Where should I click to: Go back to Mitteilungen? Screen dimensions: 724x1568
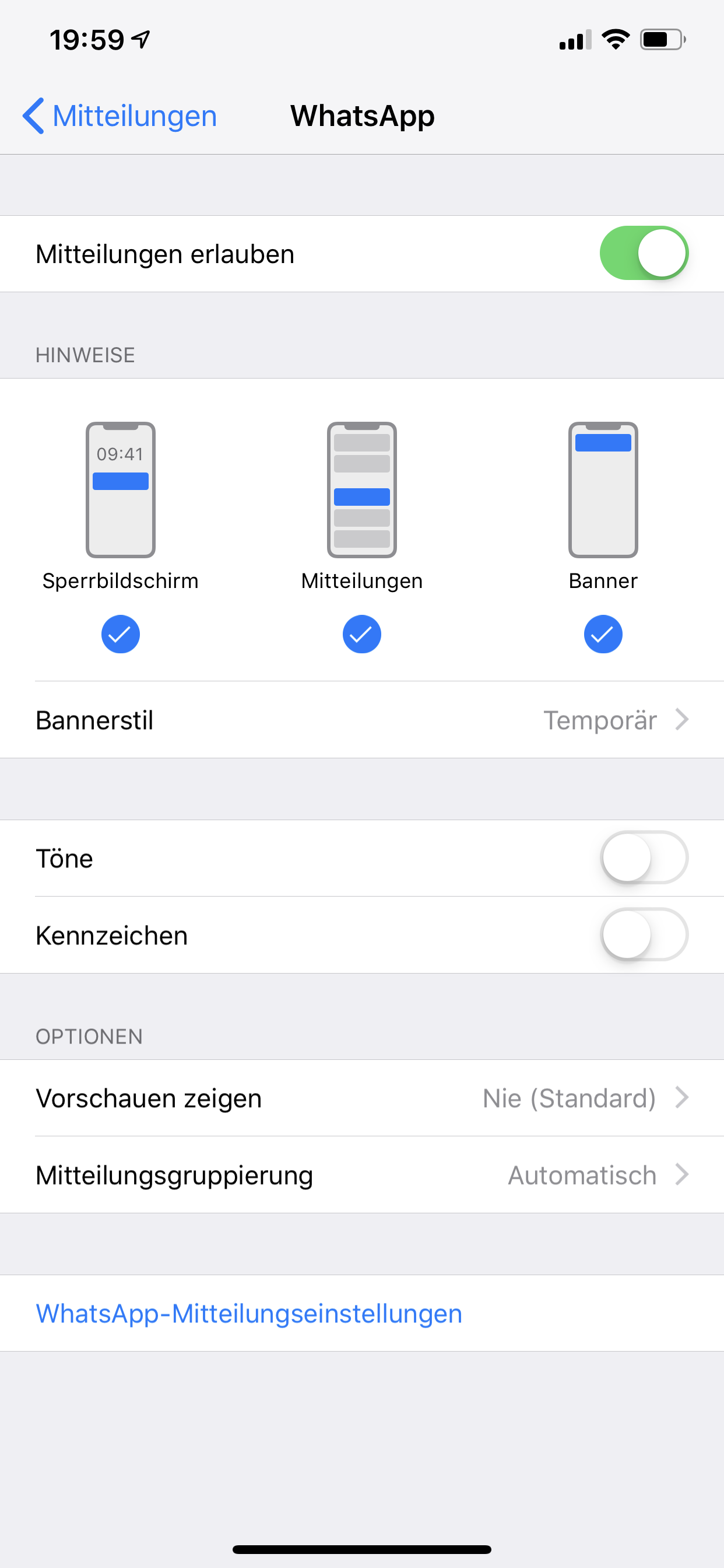tap(121, 116)
